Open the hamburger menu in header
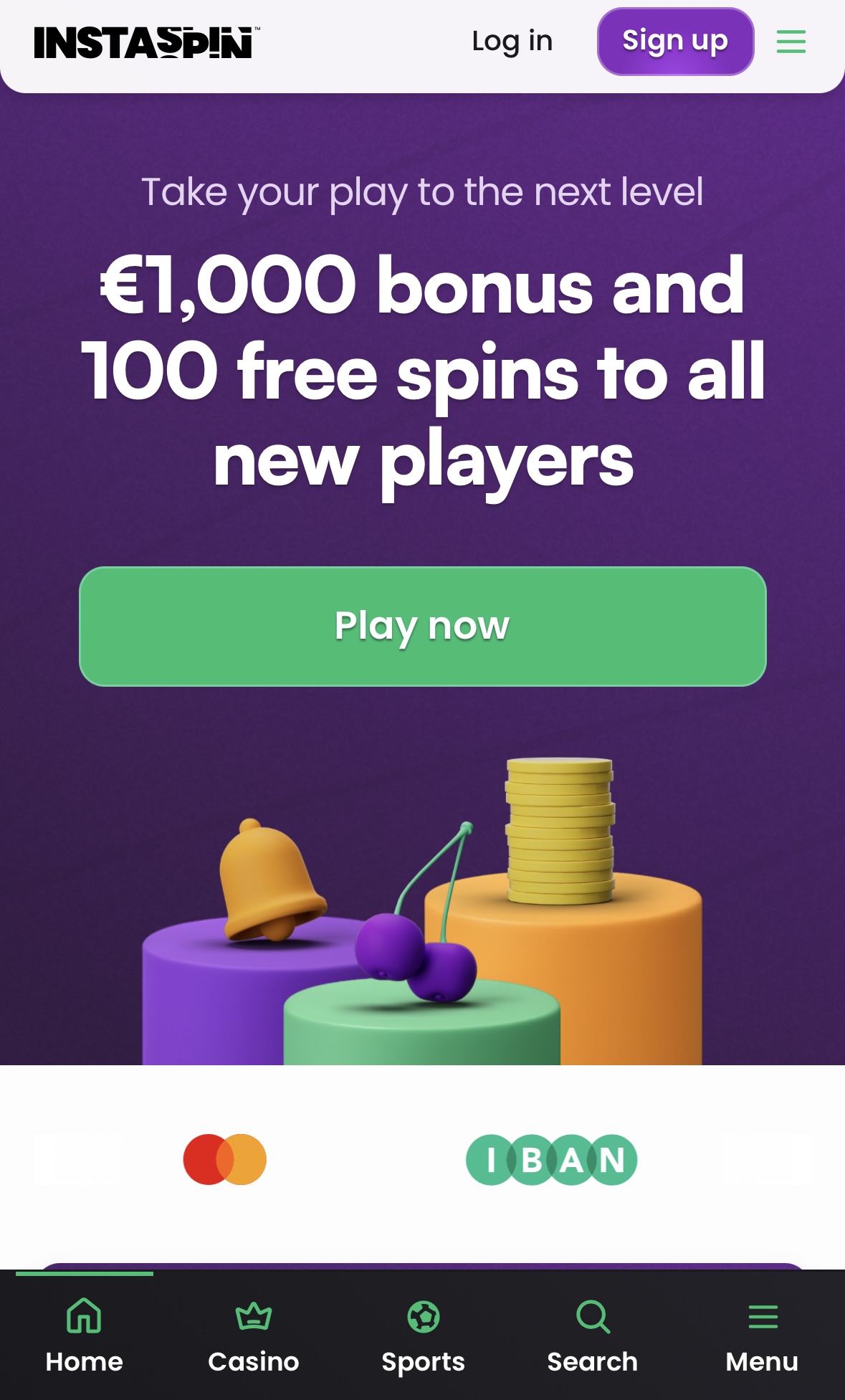This screenshot has height=1400, width=845. (x=791, y=42)
